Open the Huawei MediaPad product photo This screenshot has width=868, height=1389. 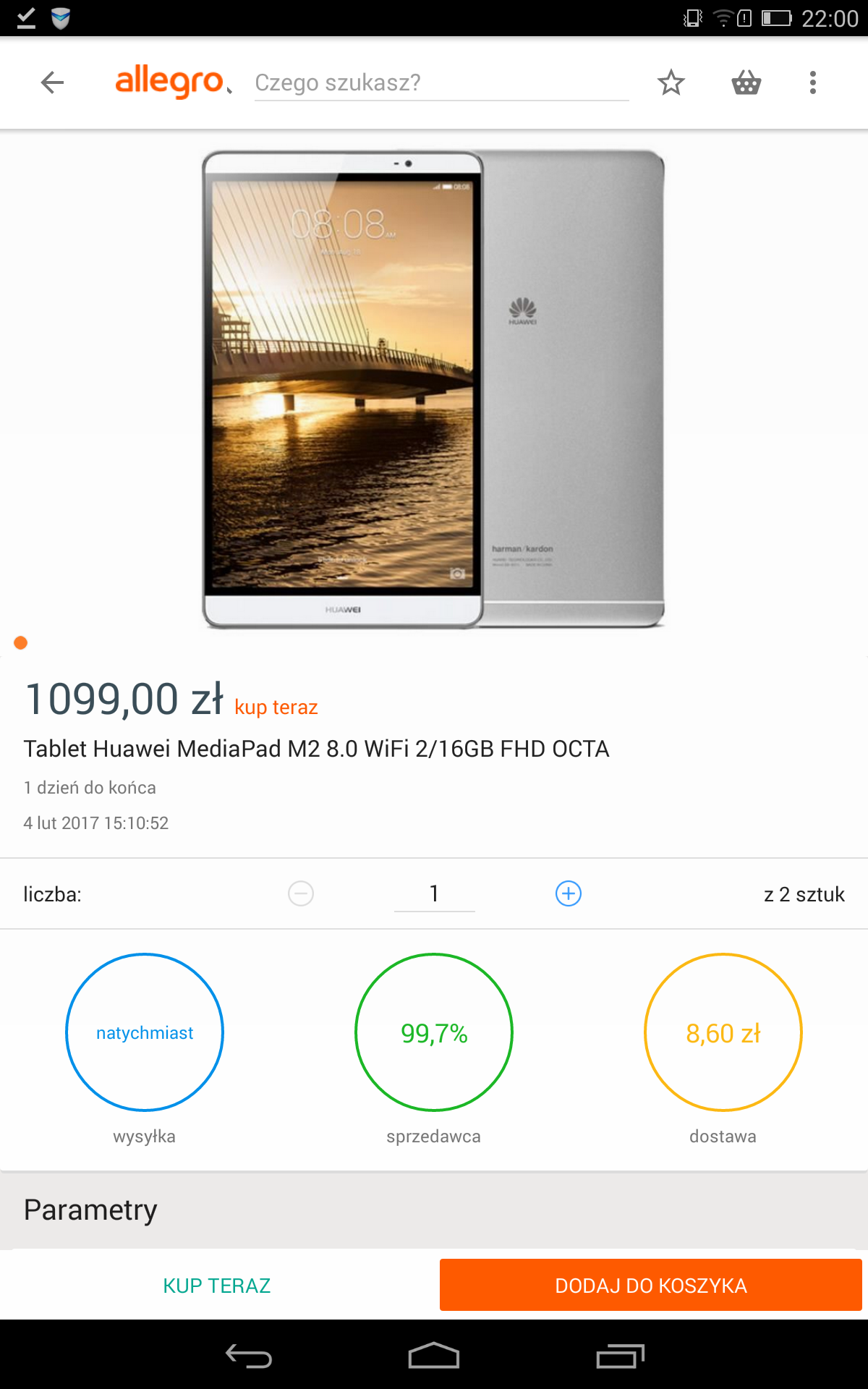[x=433, y=389]
